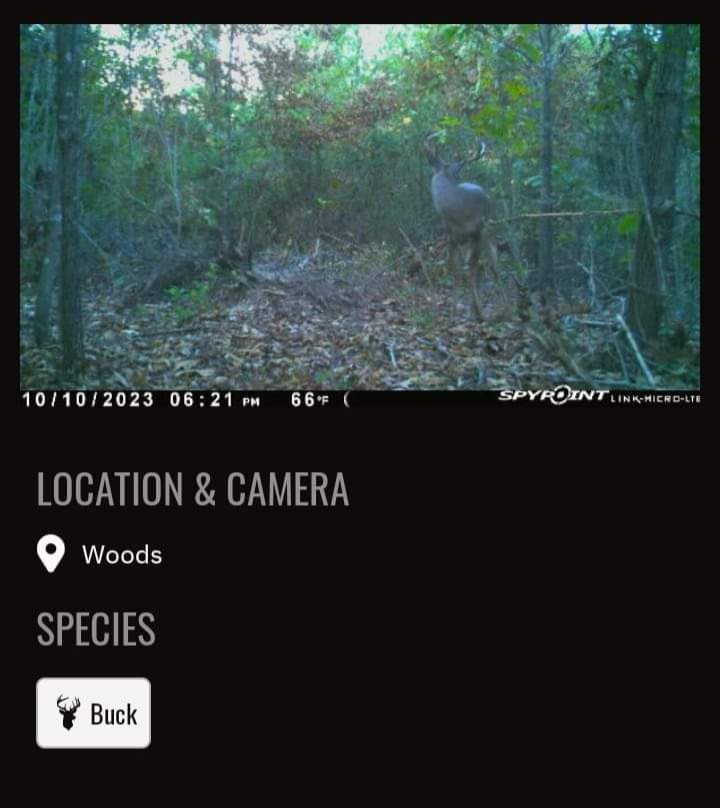Viewport: 720px width, 808px height.
Task: Tap the Buck species tag
Action: (93, 713)
